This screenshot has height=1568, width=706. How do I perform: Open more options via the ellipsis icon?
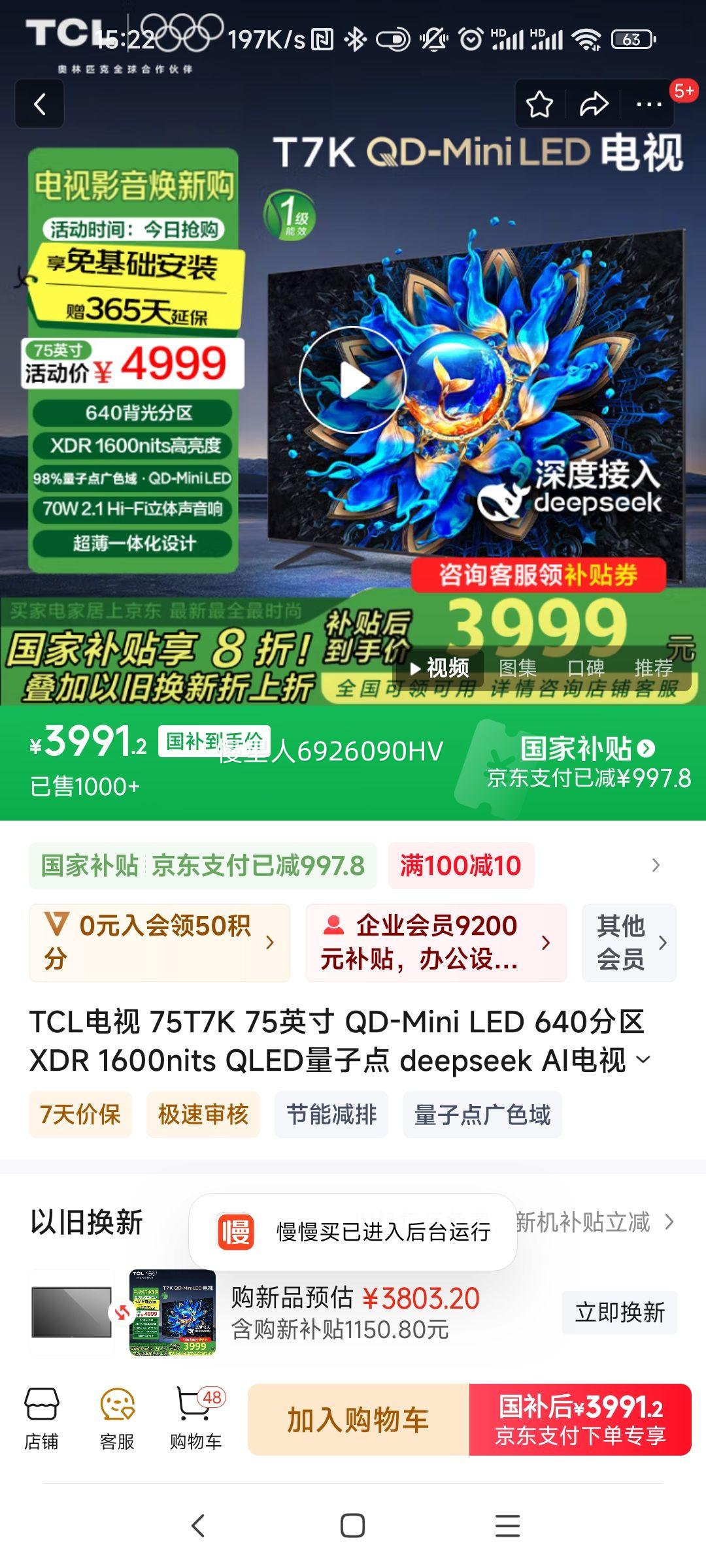(648, 103)
